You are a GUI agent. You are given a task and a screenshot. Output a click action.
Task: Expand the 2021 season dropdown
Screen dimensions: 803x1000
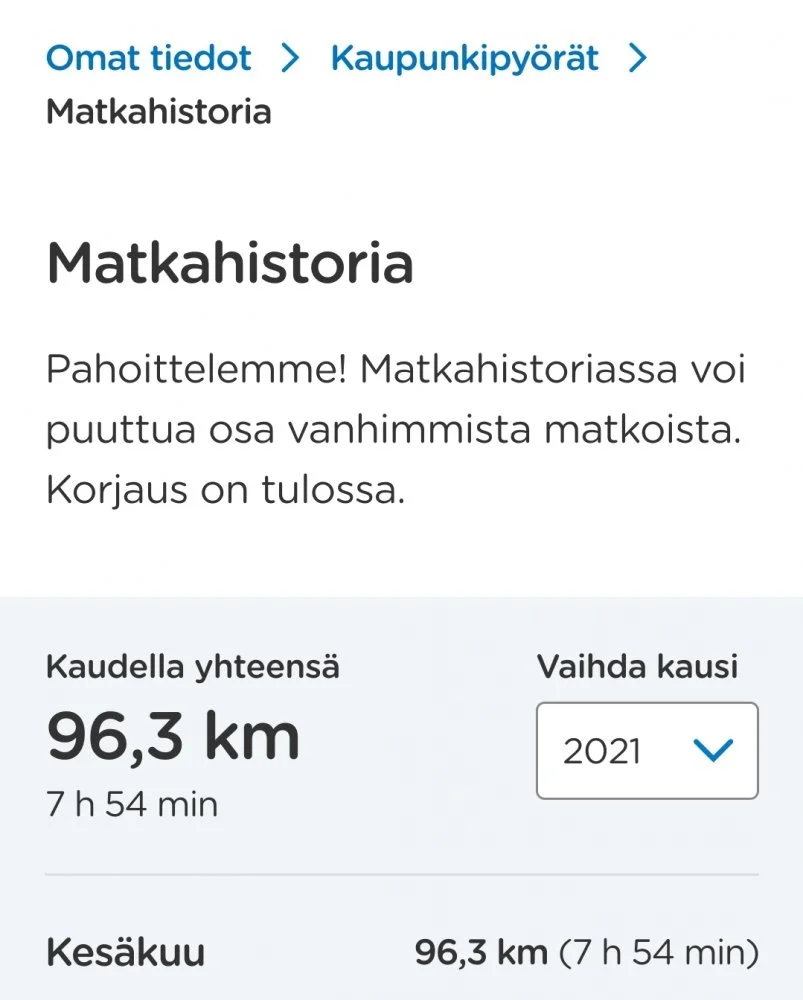click(x=647, y=751)
